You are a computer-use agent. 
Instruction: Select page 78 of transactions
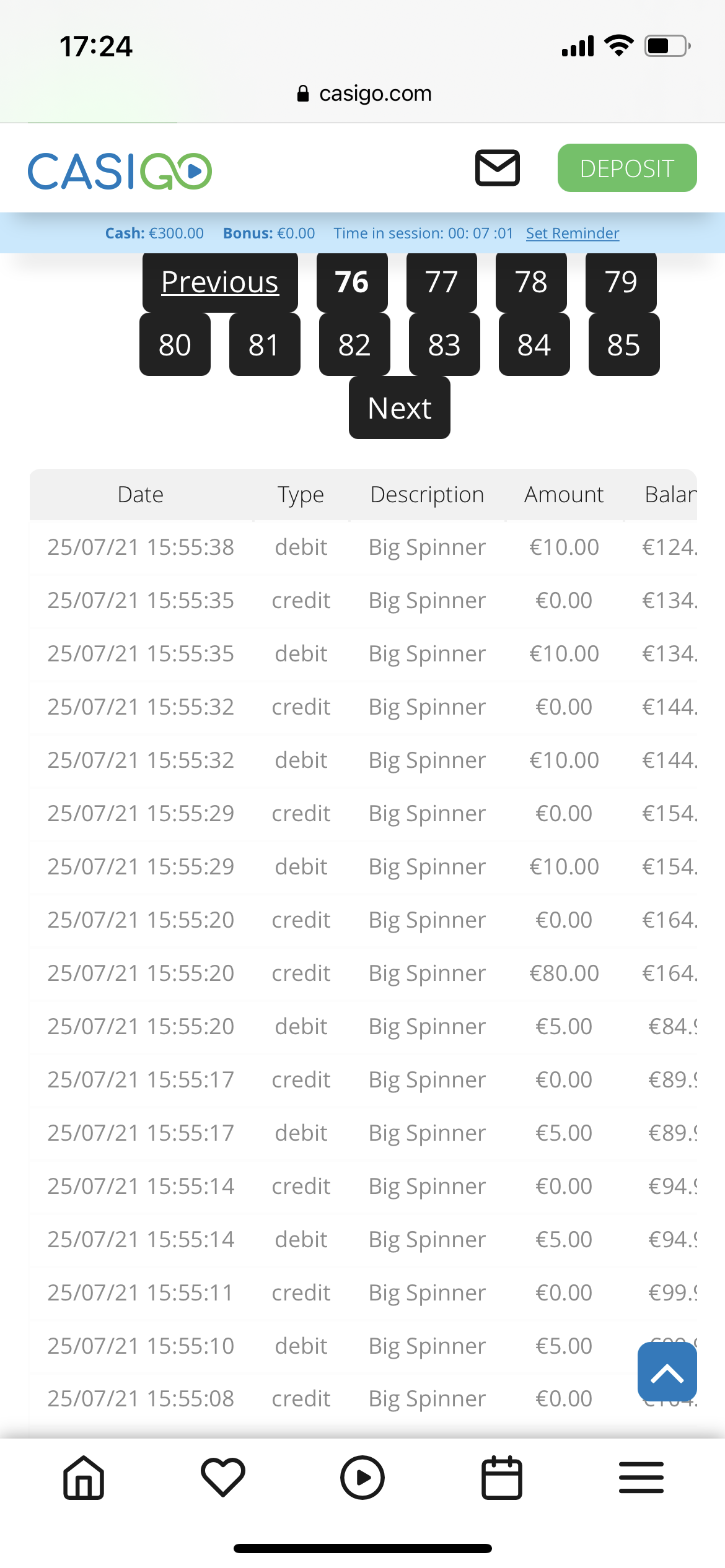[x=531, y=282]
